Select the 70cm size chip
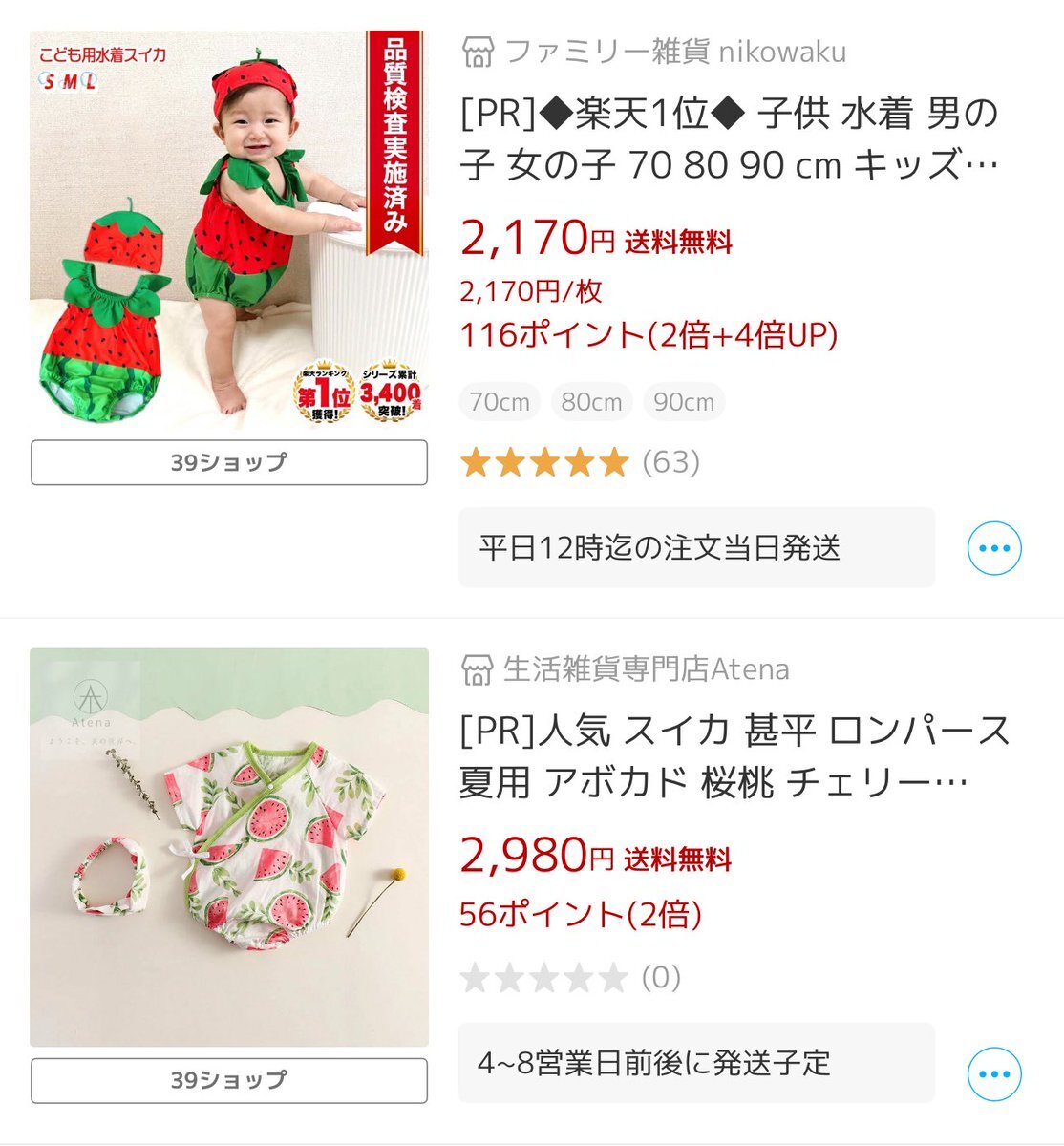 pyautogui.click(x=500, y=402)
